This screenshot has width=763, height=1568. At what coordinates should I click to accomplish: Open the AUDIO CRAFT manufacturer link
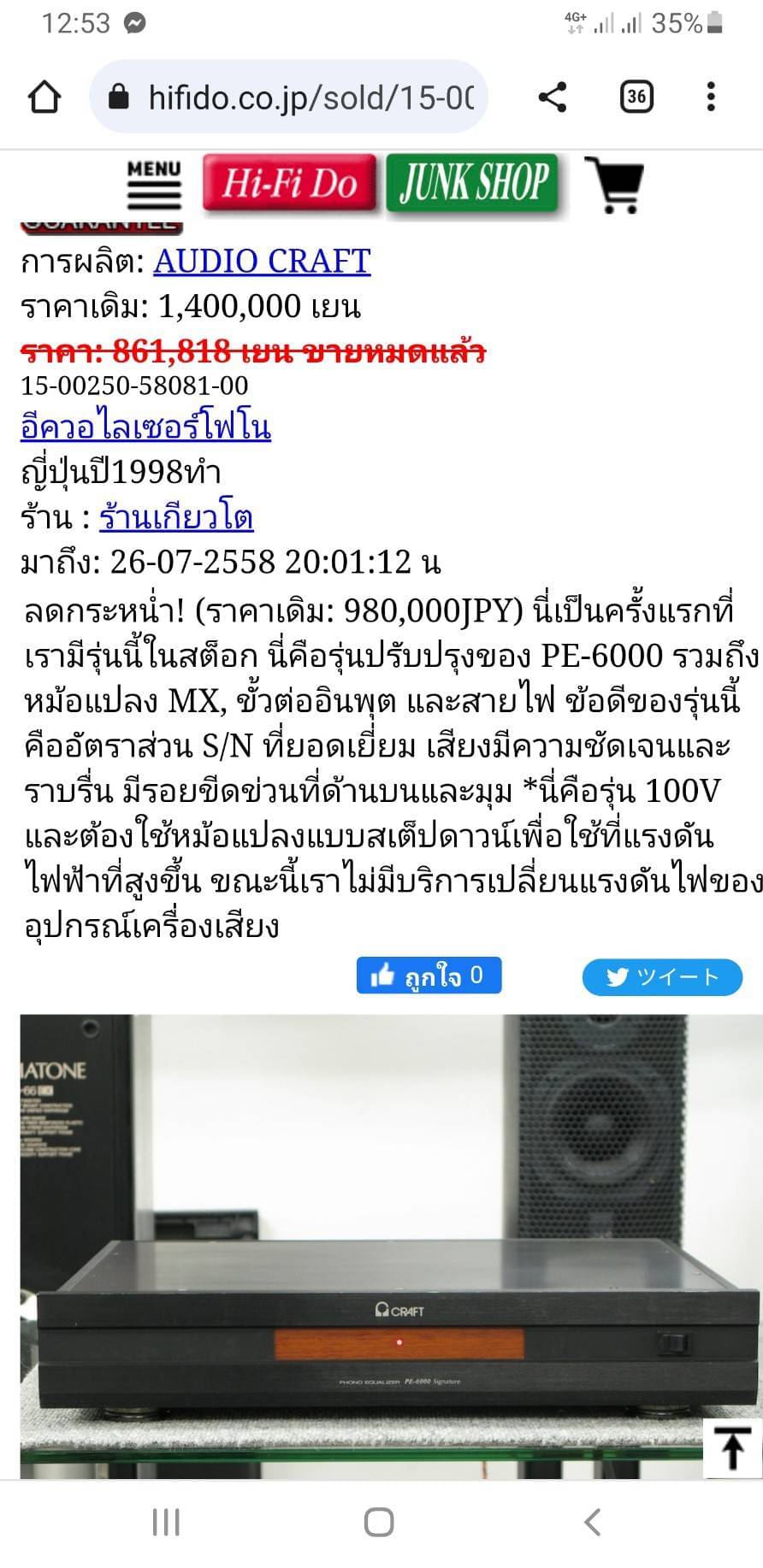pos(262,261)
